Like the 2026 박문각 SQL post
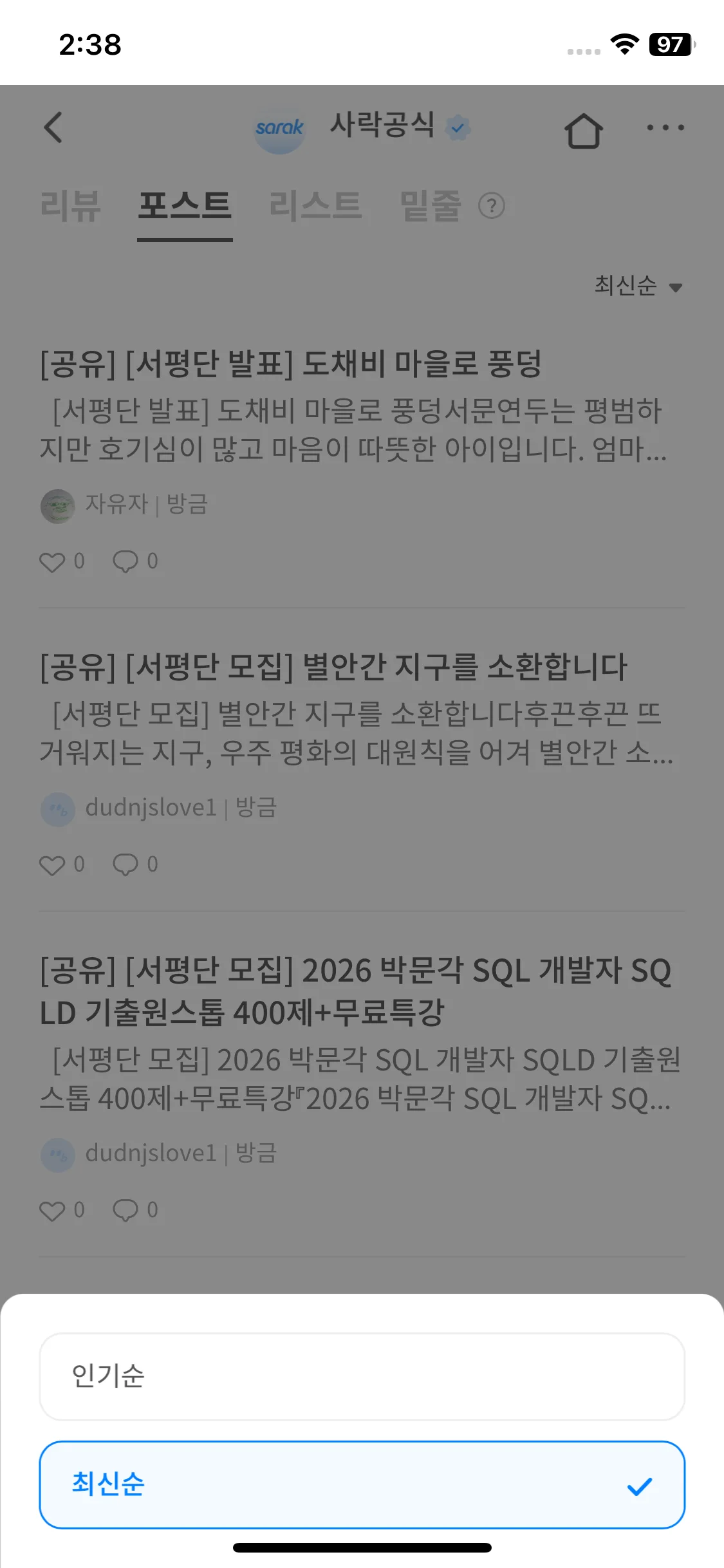Viewport: 724px width, 1568px height. (53, 1210)
